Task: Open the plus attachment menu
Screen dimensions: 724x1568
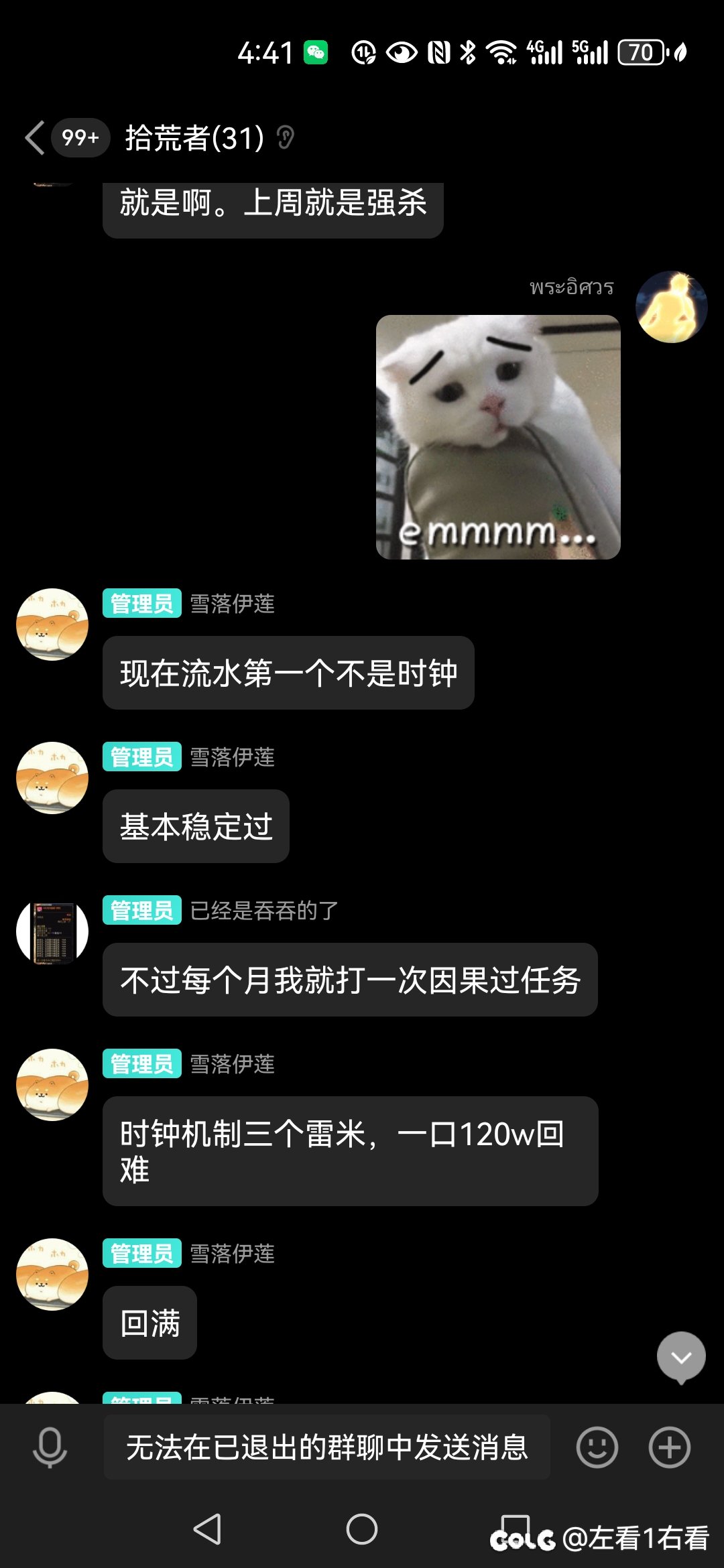Action: click(669, 1447)
